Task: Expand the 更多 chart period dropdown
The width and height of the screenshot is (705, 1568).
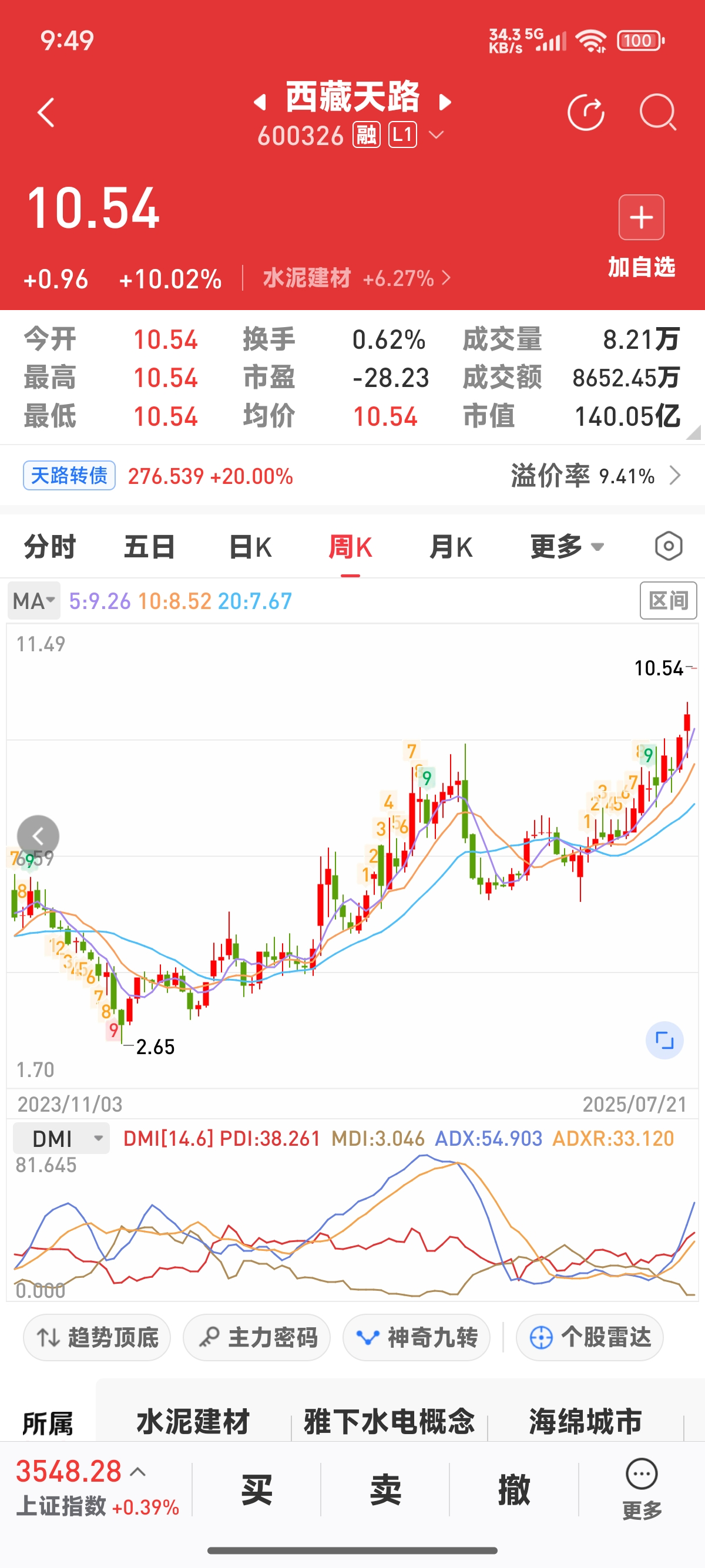Action: [566, 547]
